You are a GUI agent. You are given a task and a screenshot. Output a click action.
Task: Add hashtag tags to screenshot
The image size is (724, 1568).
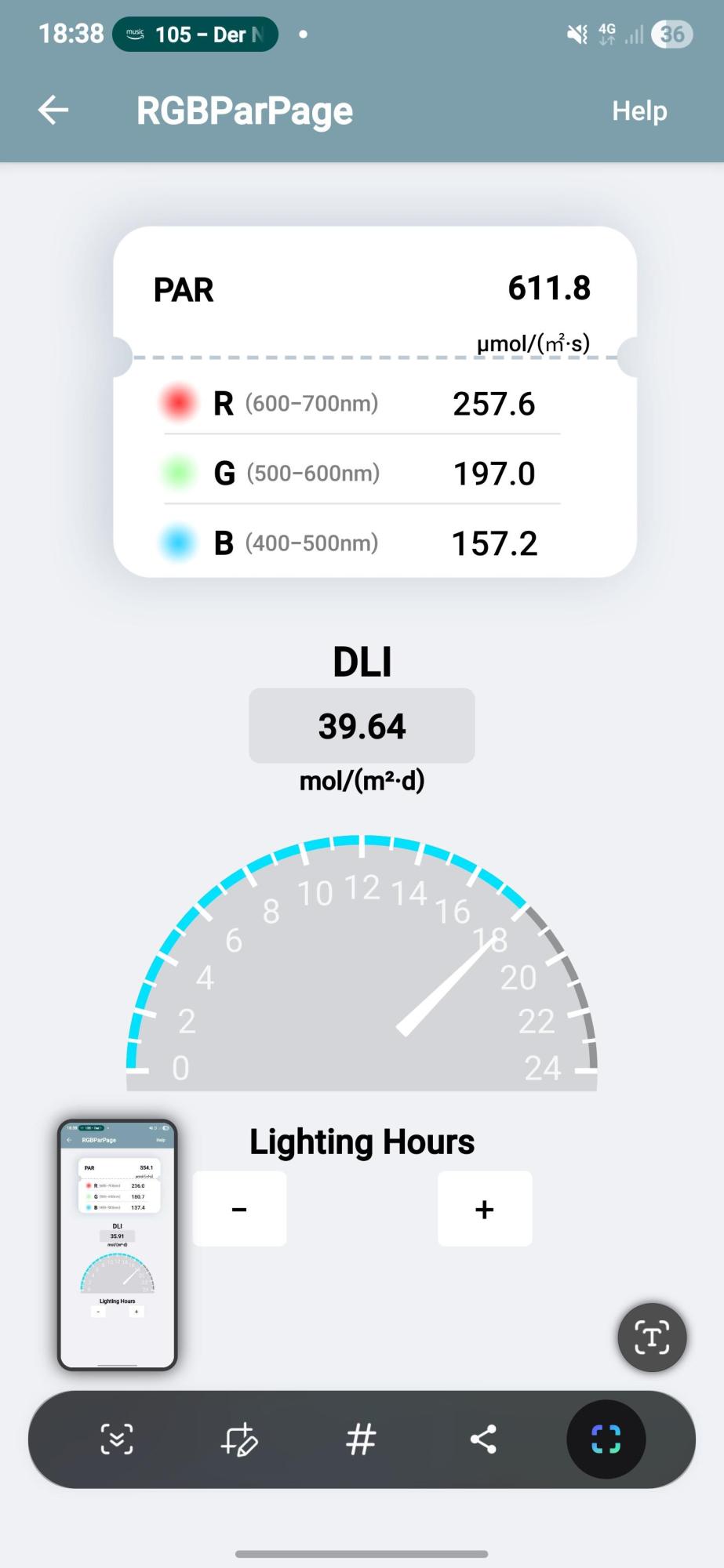[x=361, y=1439]
